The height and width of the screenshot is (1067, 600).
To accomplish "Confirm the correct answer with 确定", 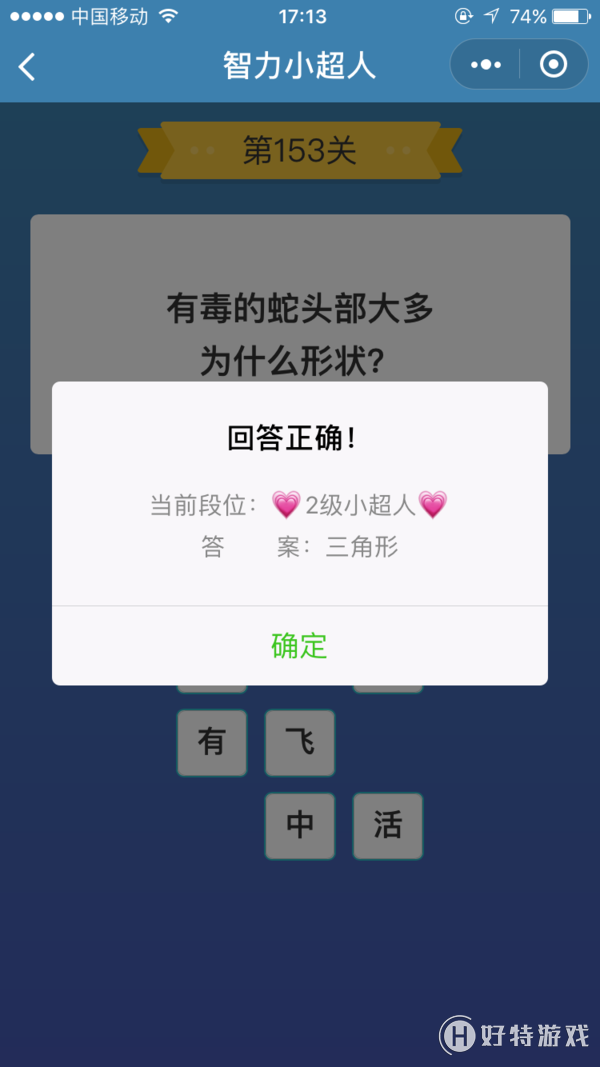I will (299, 646).
